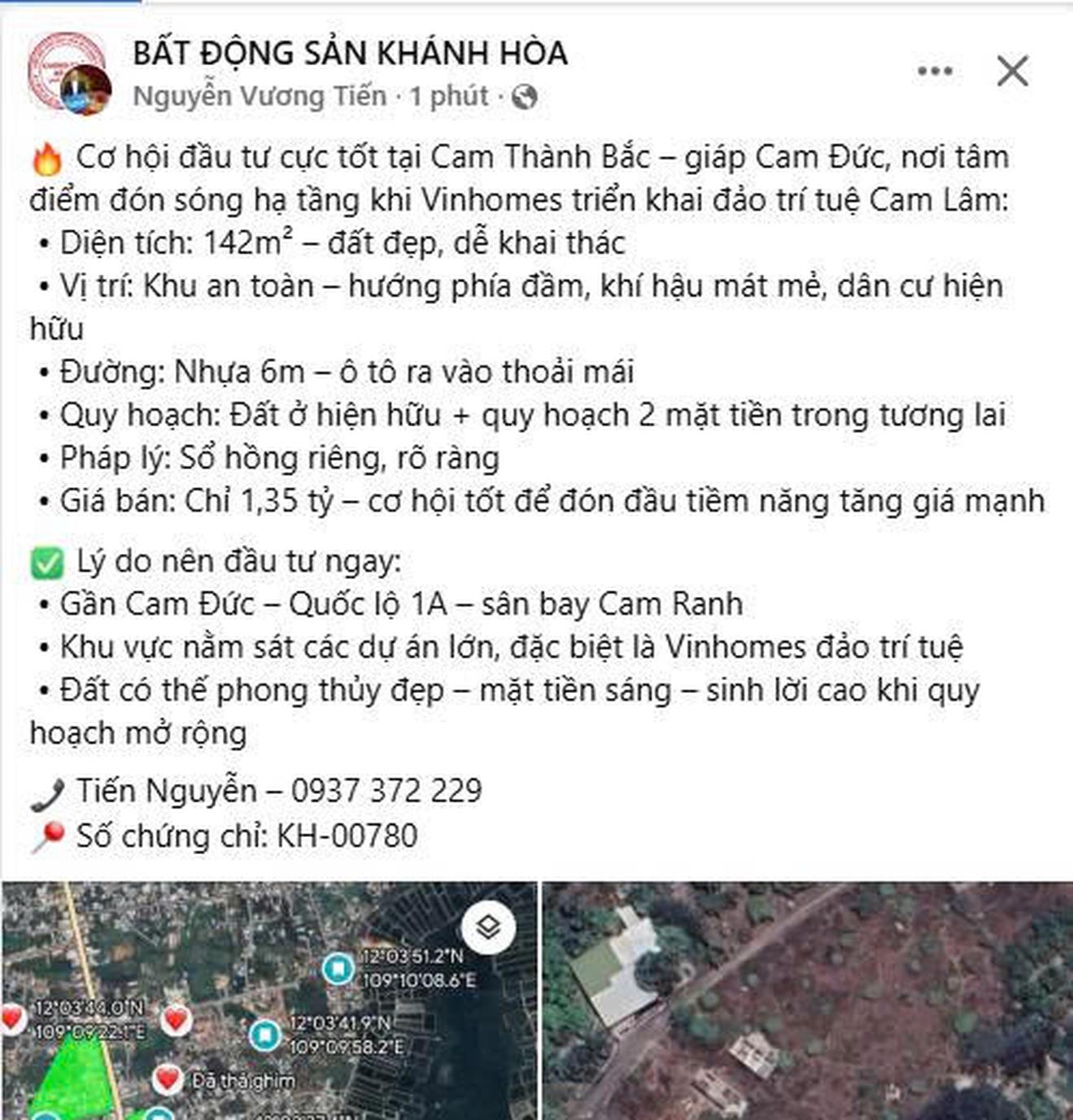The image size is (1073, 1120).
Task: Dismiss the post with the X button
Action: [1012, 72]
